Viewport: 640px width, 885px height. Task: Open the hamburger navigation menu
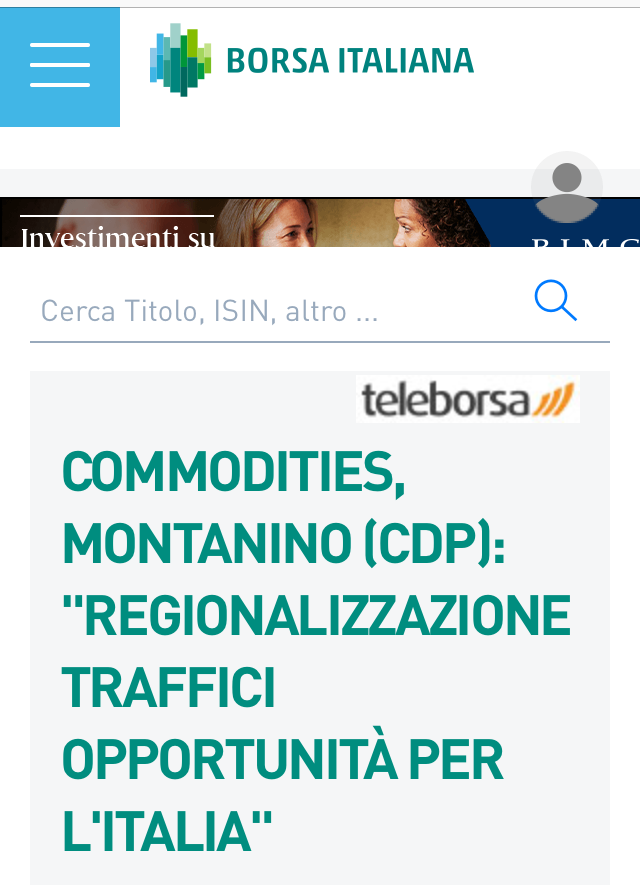click(x=60, y=66)
